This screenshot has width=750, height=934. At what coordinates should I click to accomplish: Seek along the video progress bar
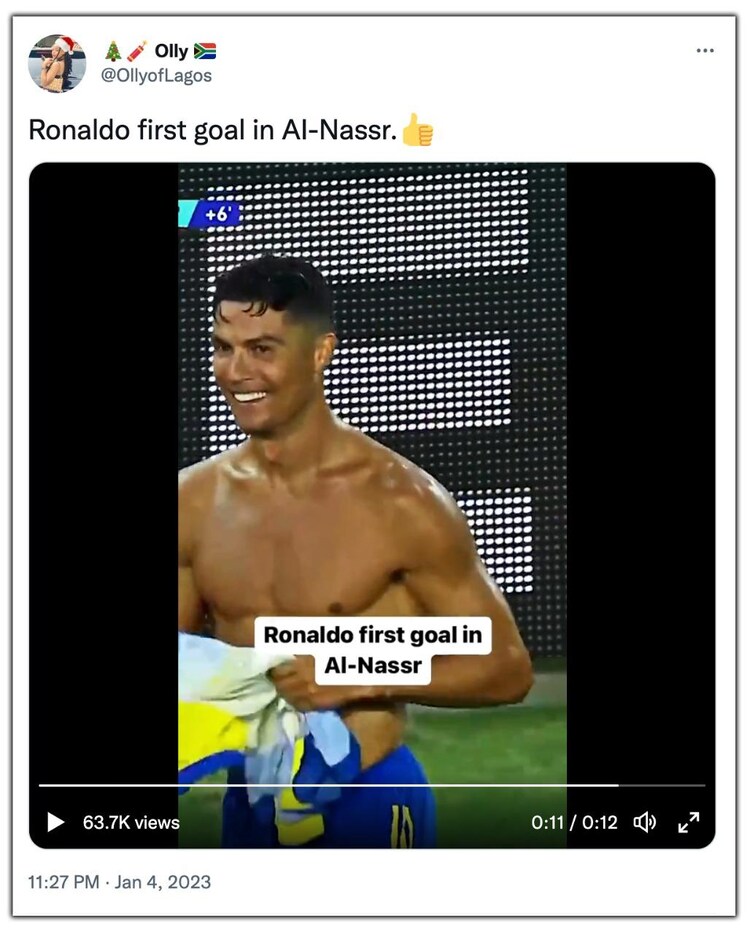point(371,786)
